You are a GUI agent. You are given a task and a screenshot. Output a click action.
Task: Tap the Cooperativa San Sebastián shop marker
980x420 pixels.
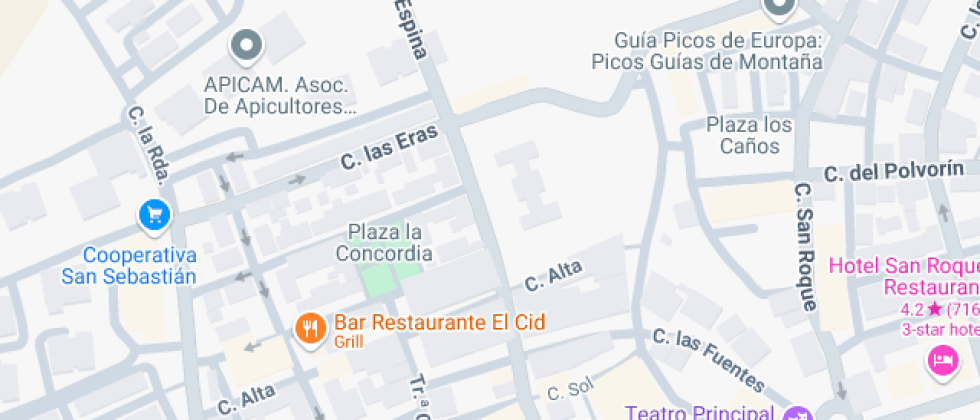pos(155,213)
